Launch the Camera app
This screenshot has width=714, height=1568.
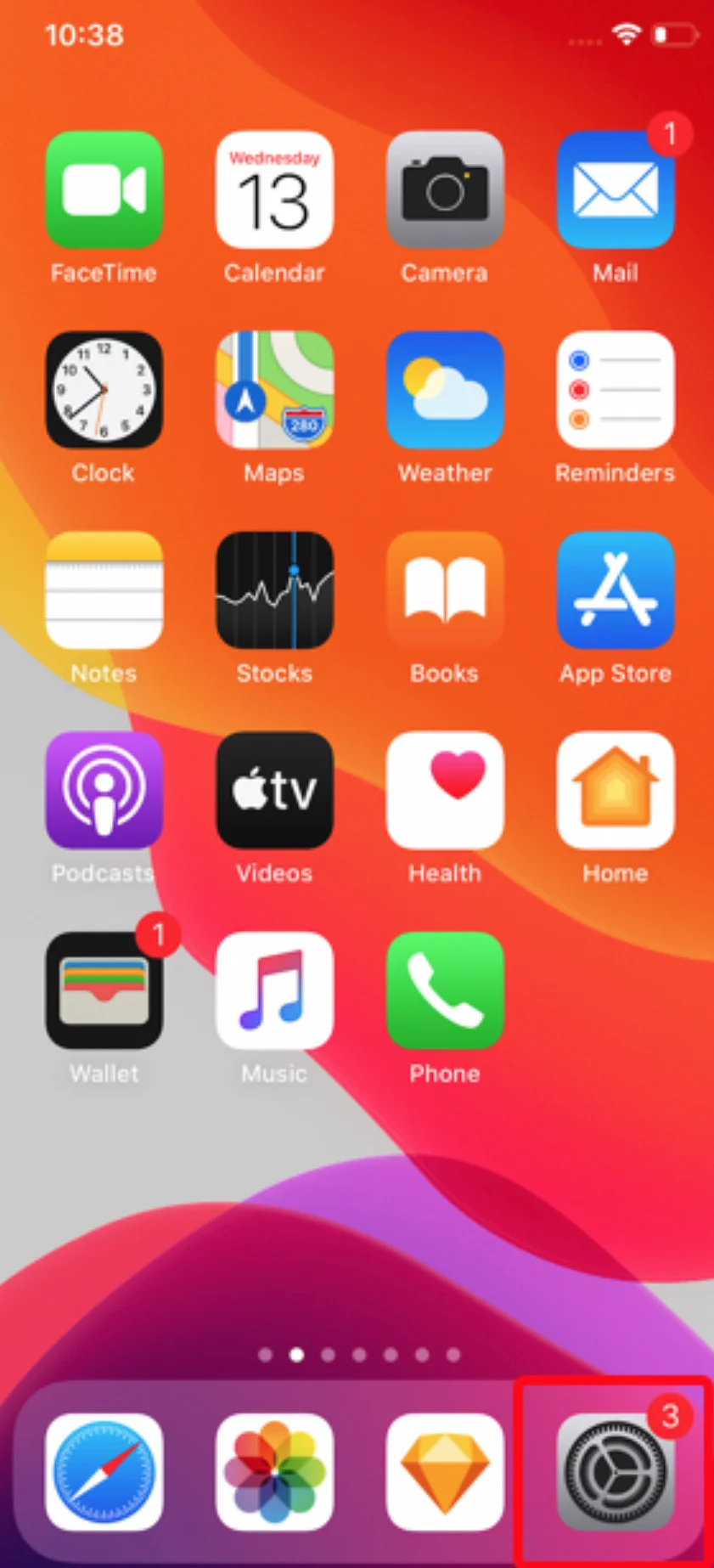[x=445, y=189]
